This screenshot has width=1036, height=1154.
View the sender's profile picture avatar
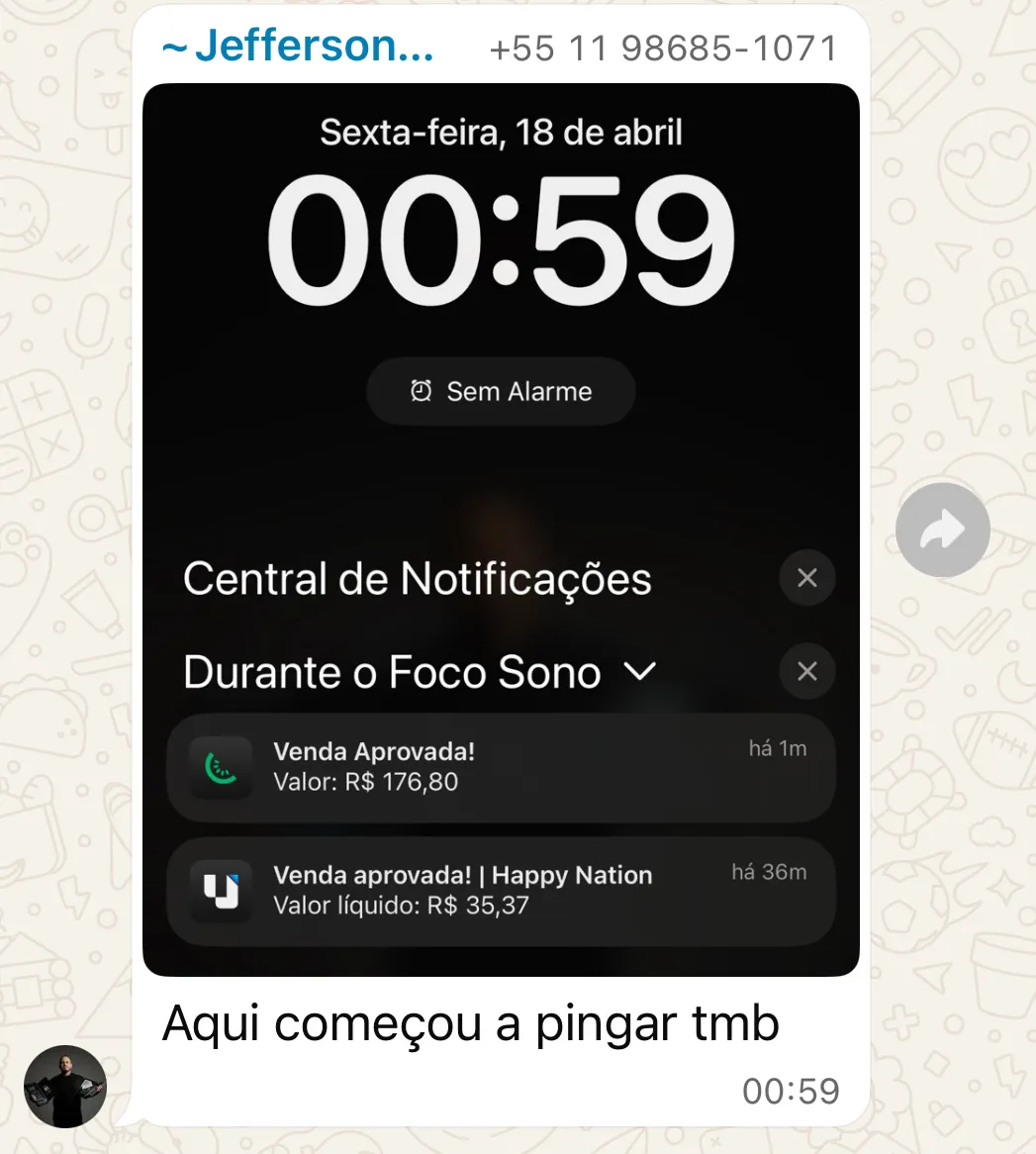(x=65, y=1086)
